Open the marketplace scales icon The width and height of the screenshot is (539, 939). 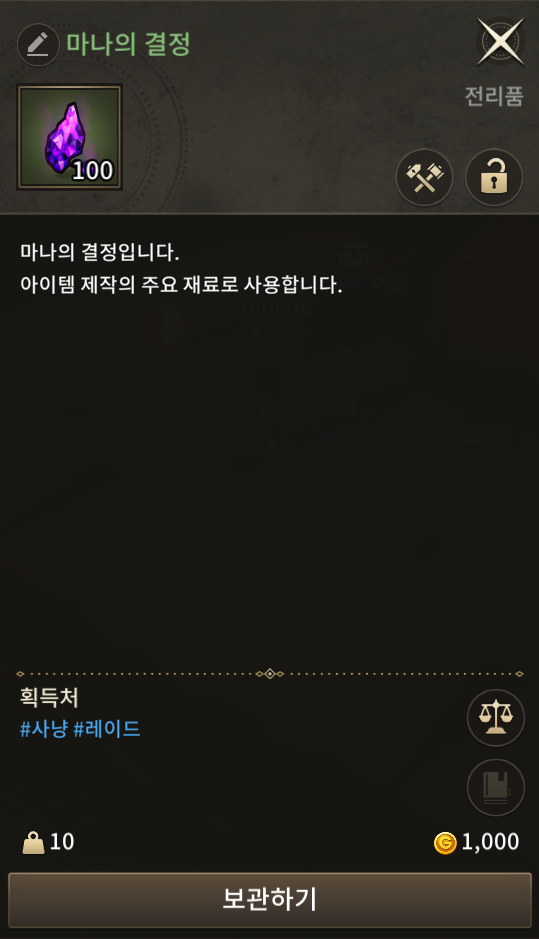(x=496, y=717)
